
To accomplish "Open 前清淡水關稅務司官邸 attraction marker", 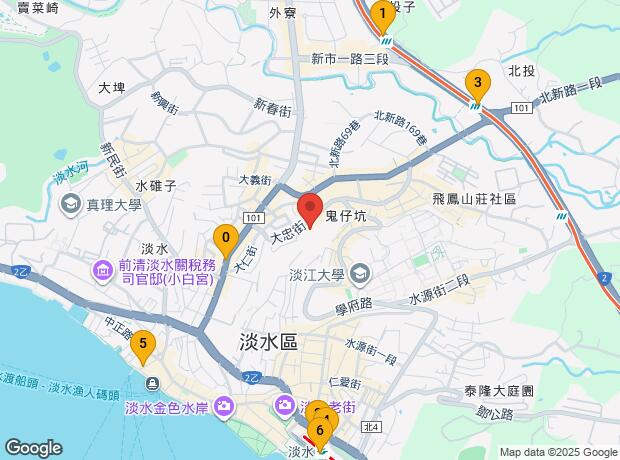I will tap(103, 271).
